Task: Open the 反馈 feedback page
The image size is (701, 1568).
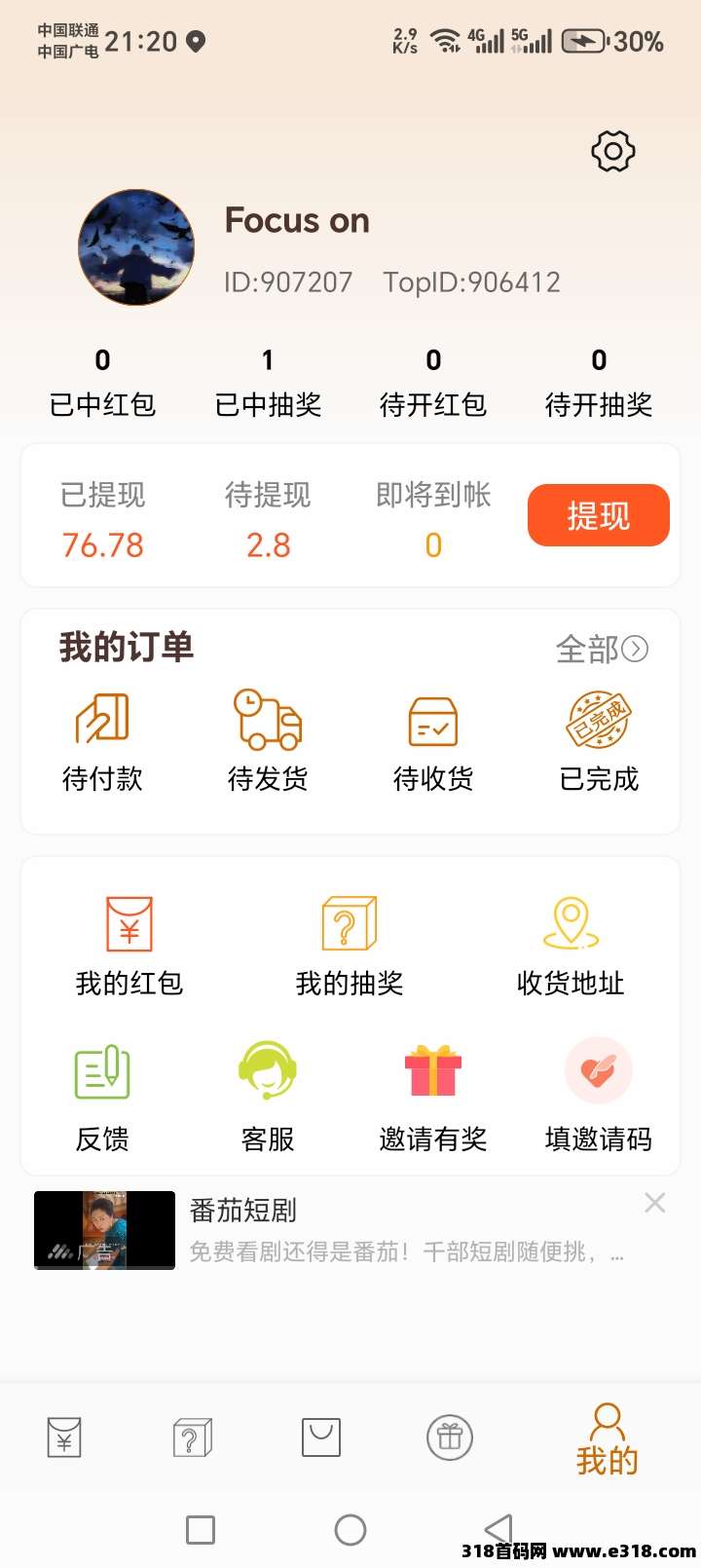Action: click(x=102, y=1096)
